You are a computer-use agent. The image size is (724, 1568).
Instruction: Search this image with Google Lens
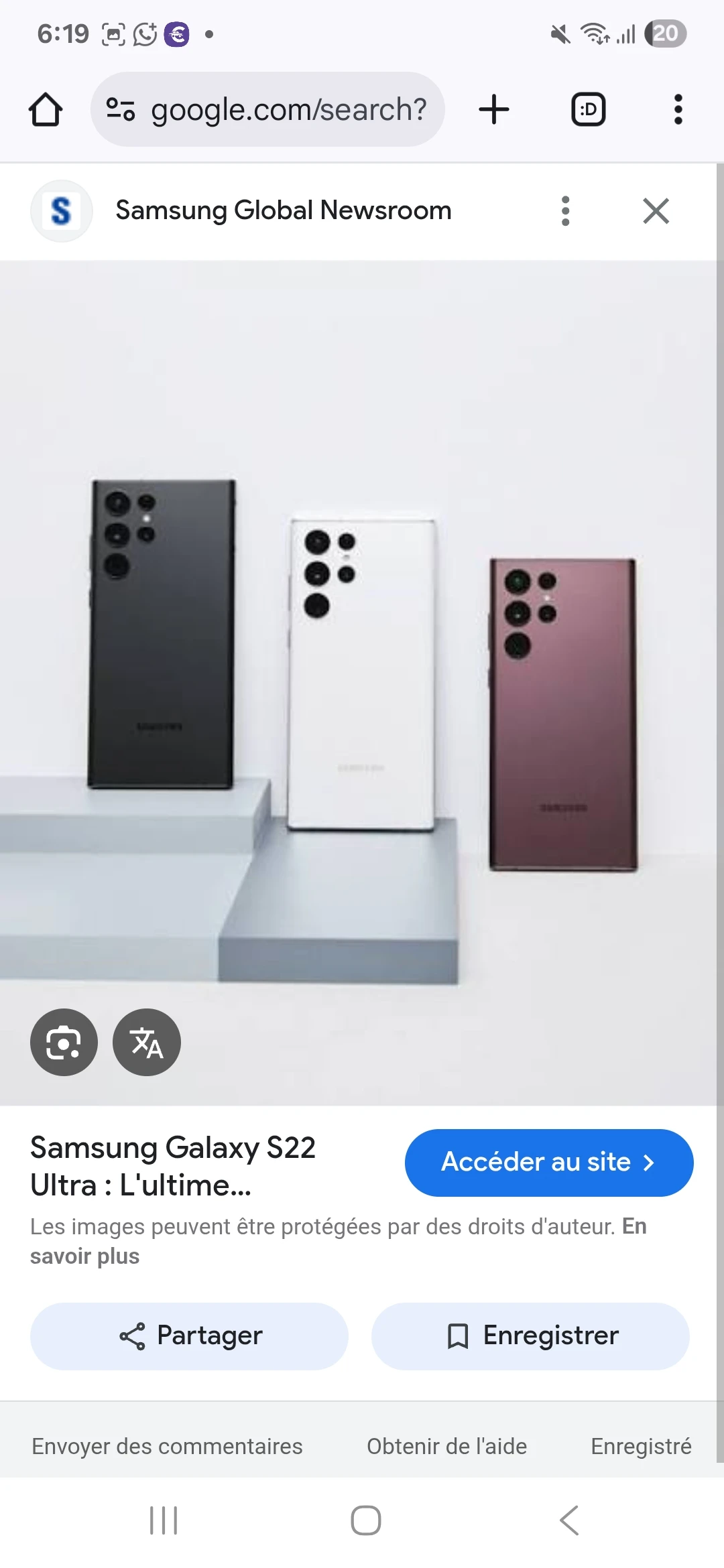pyautogui.click(x=64, y=1042)
